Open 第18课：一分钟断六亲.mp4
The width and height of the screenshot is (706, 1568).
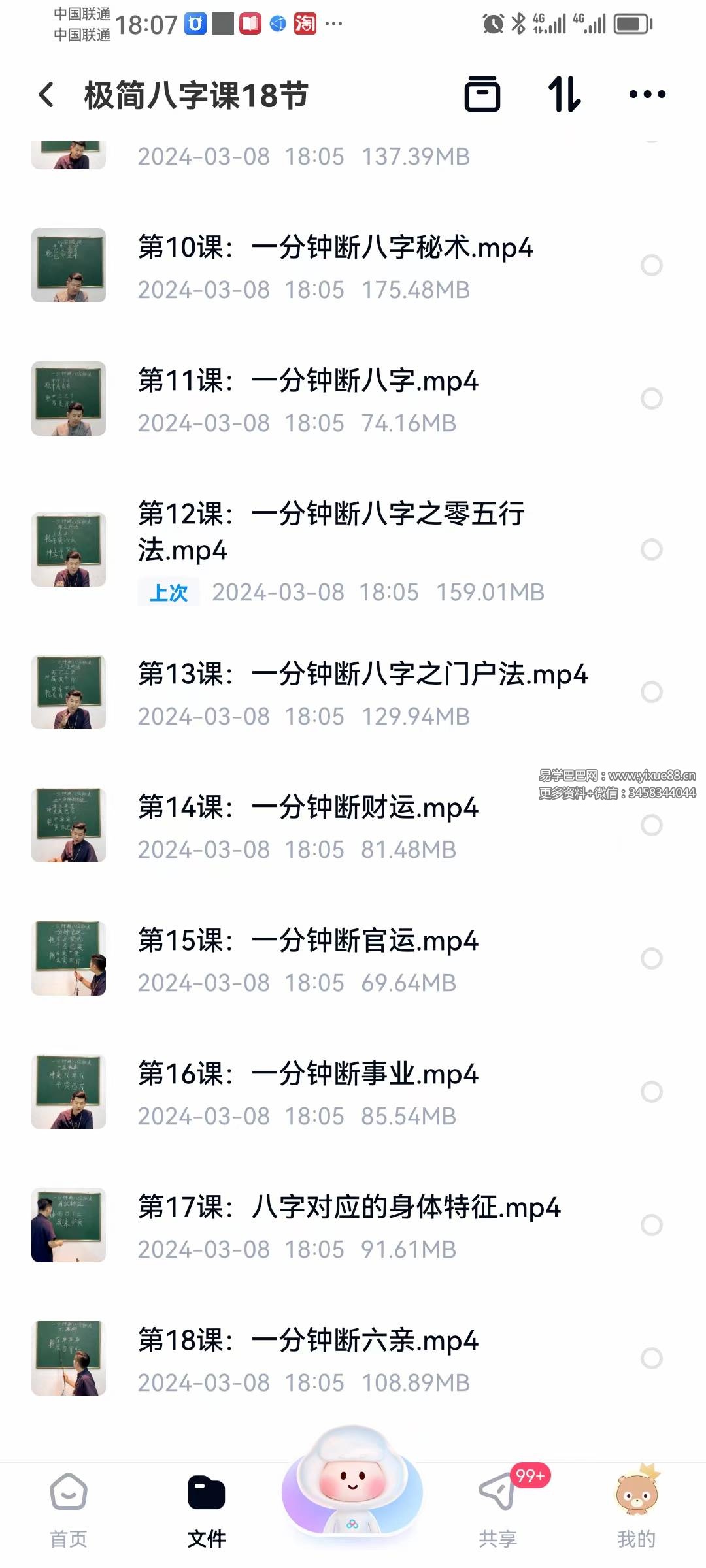[x=308, y=1341]
